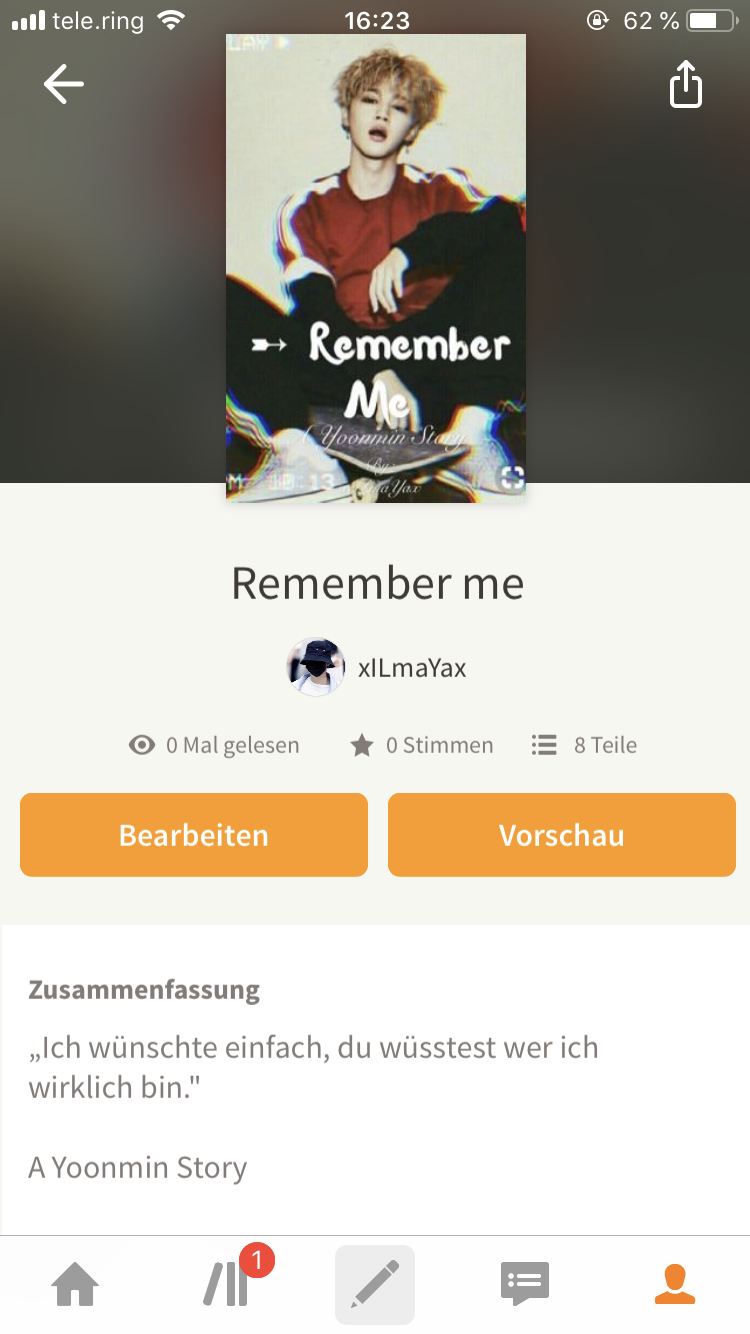
Task: Switch to the Home tab
Action: tap(76, 1285)
